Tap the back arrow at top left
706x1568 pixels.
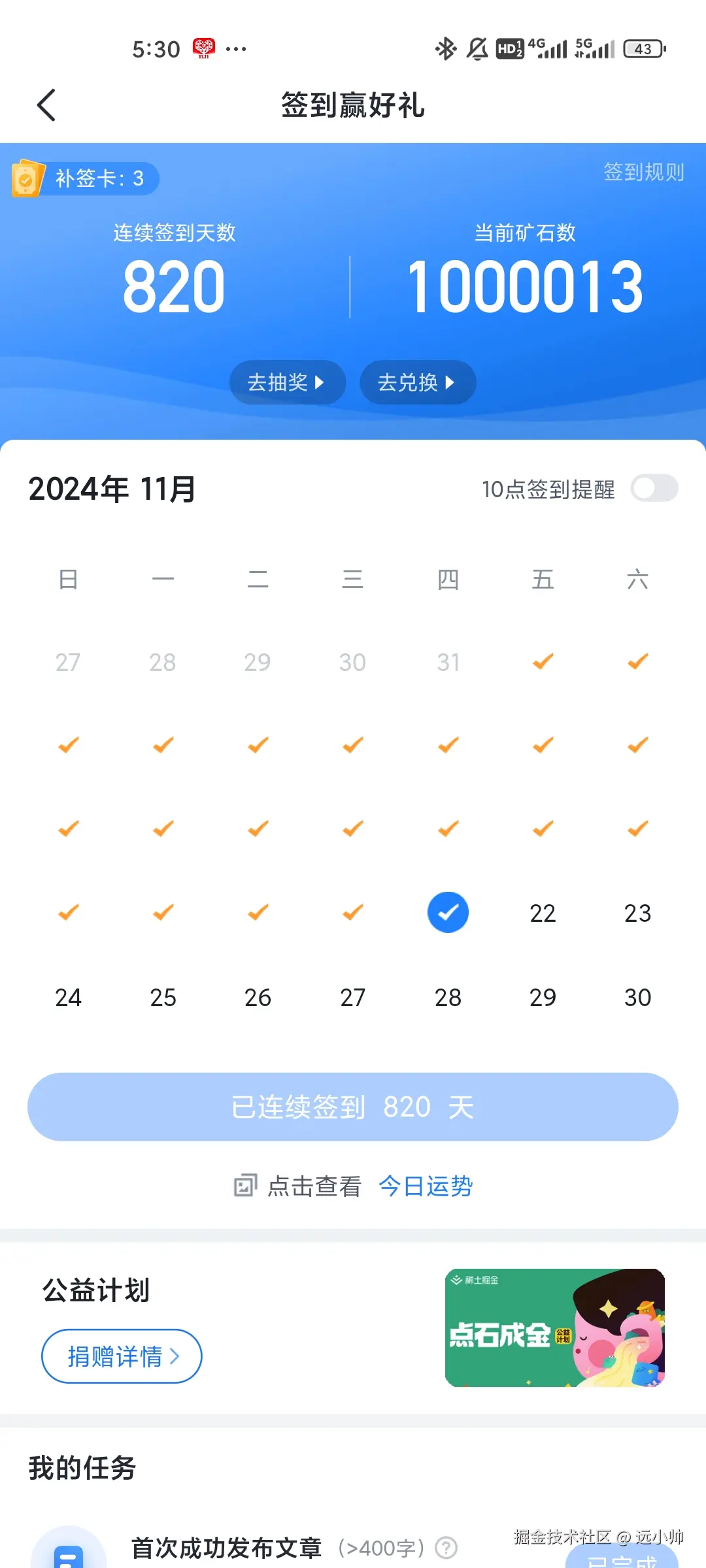point(46,105)
